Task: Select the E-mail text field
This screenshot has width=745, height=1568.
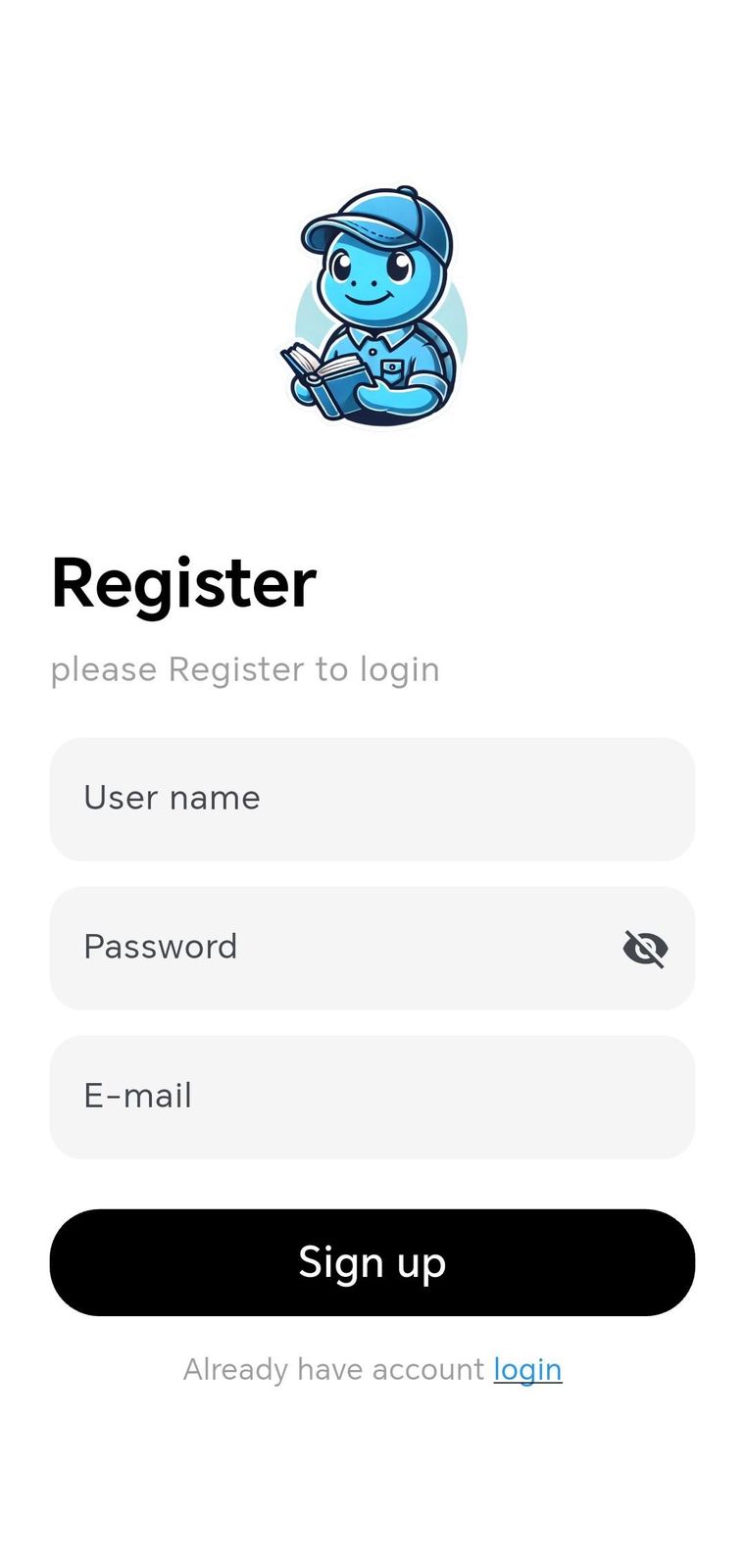Action: click(372, 1097)
